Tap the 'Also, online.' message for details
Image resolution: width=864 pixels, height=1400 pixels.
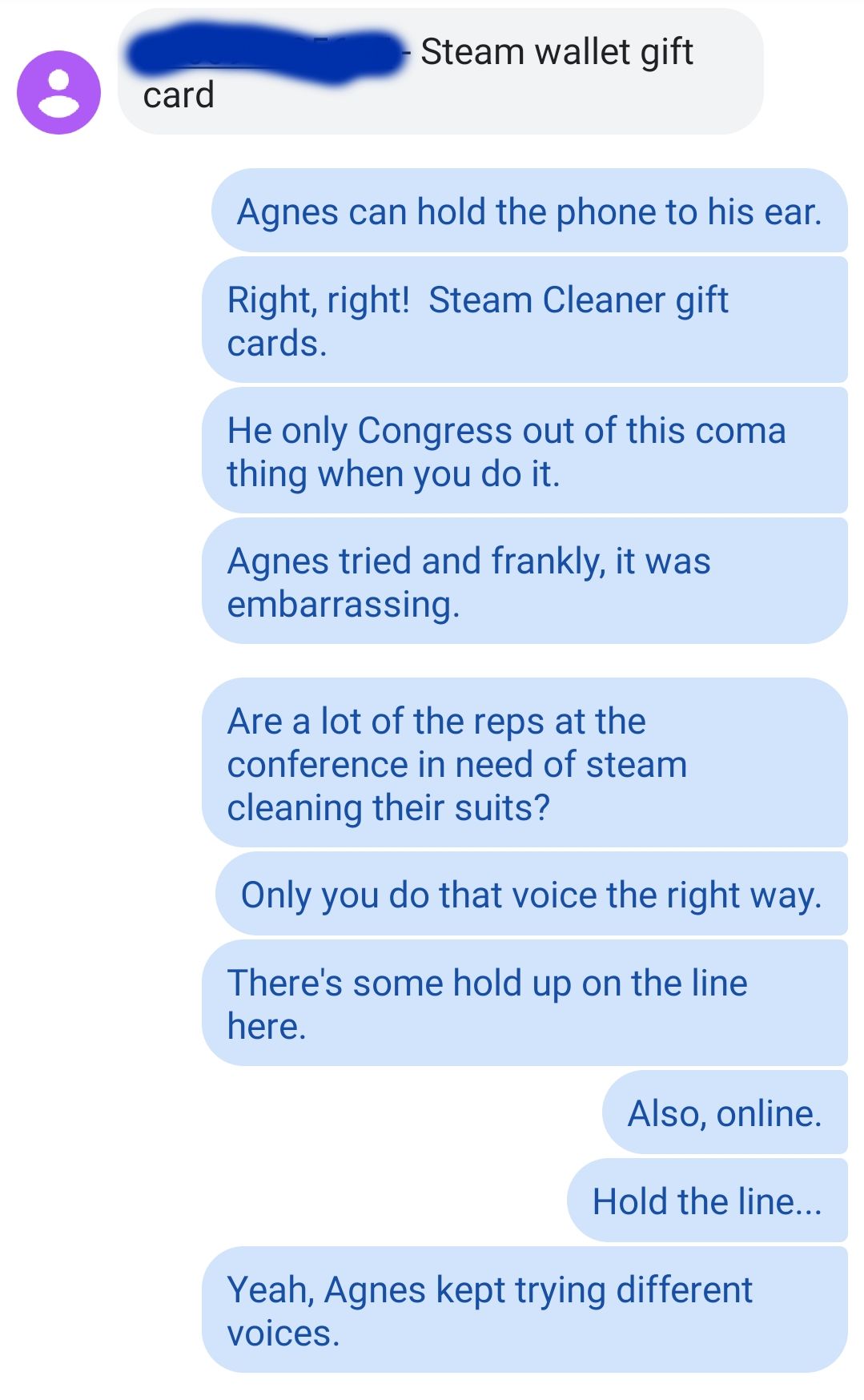pyautogui.click(x=725, y=1112)
